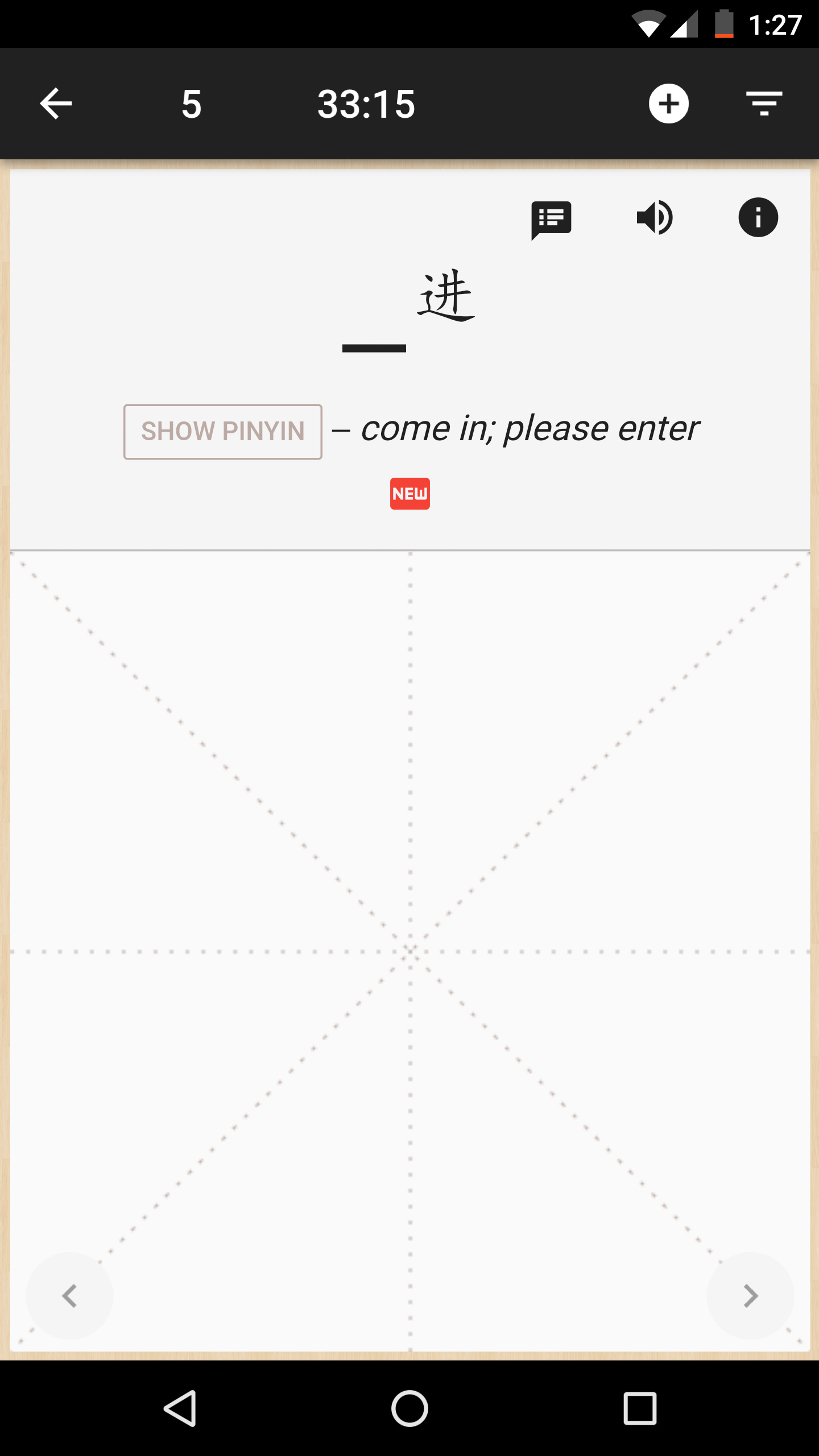The height and width of the screenshot is (1456, 819).
Task: Go to the previous card chevron
Action: pyautogui.click(x=69, y=1296)
